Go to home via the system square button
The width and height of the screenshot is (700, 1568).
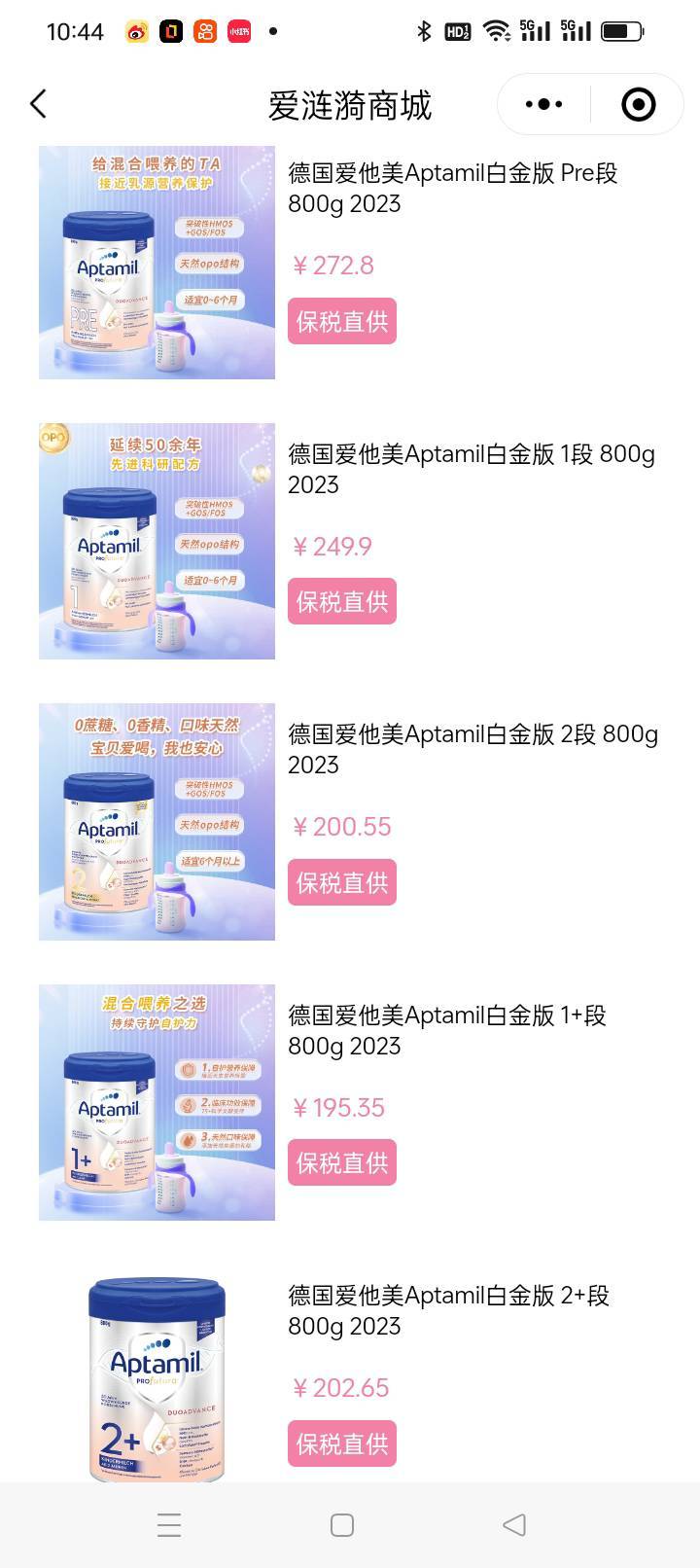pyautogui.click(x=342, y=1524)
